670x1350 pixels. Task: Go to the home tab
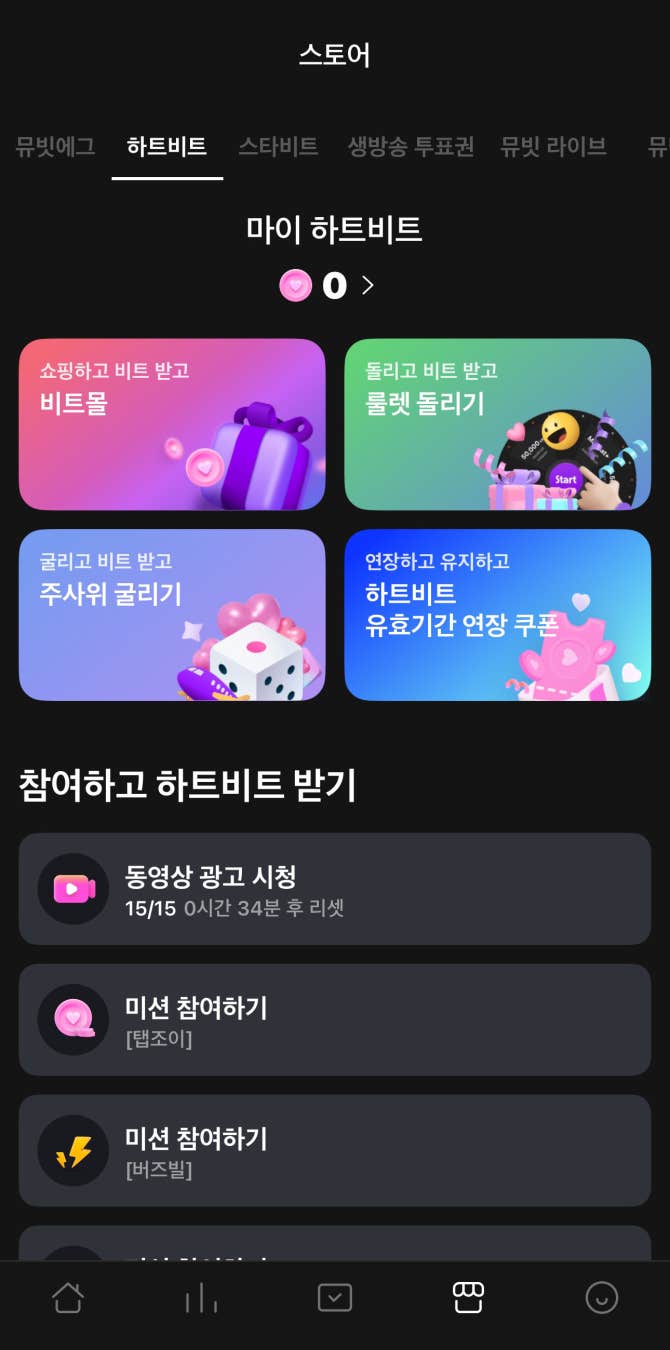tap(68, 1298)
